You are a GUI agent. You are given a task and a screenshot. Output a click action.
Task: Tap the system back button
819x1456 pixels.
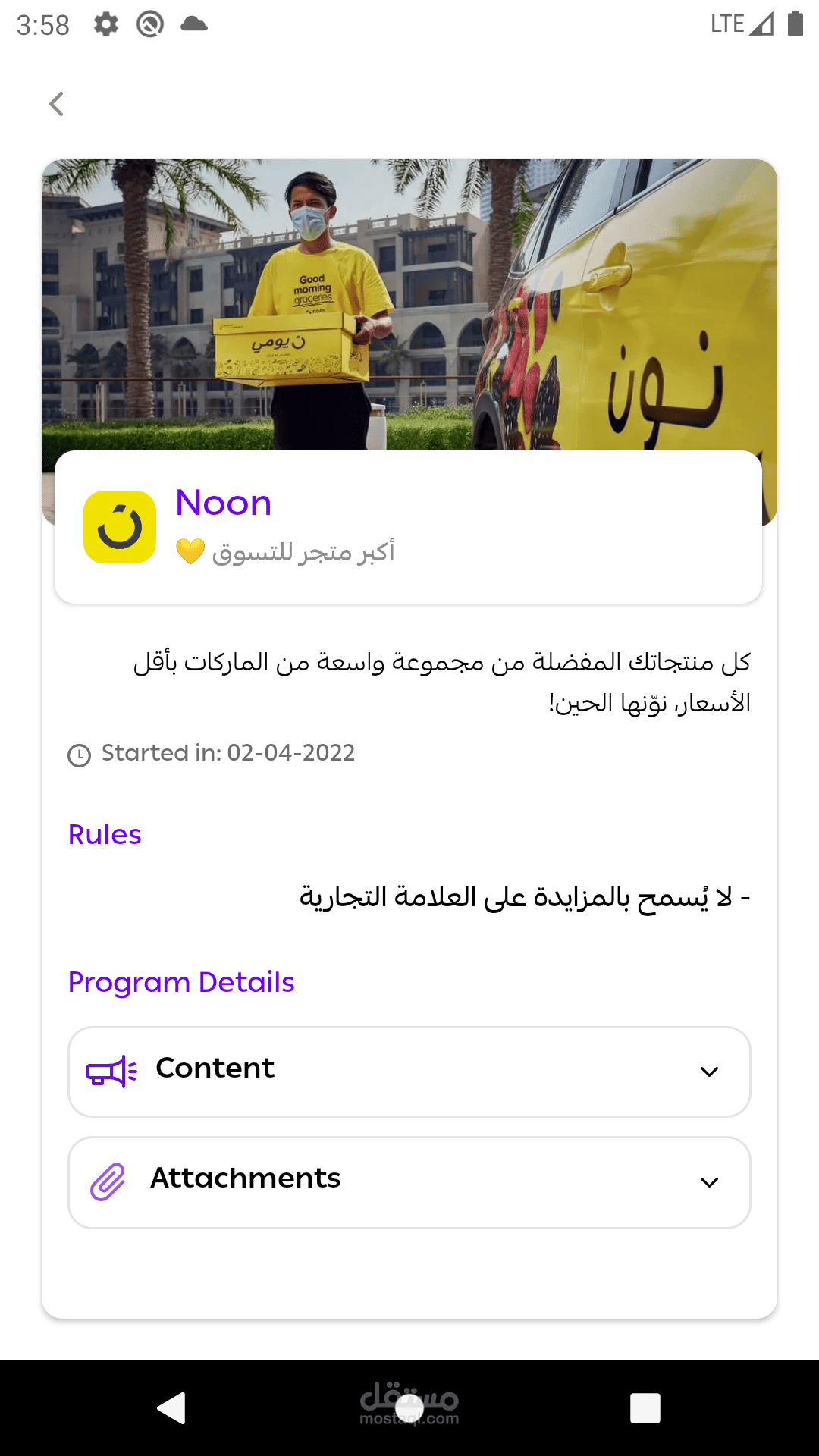(x=172, y=1408)
